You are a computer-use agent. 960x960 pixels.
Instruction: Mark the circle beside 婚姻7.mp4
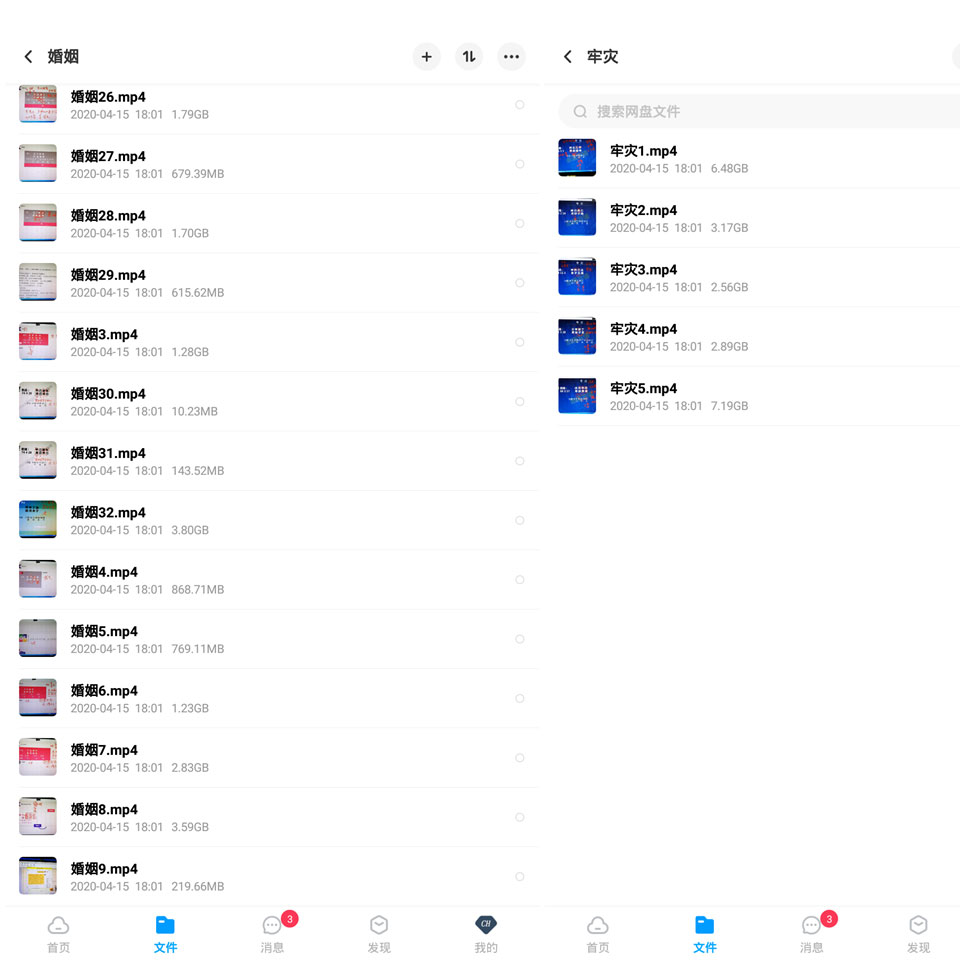(x=519, y=758)
